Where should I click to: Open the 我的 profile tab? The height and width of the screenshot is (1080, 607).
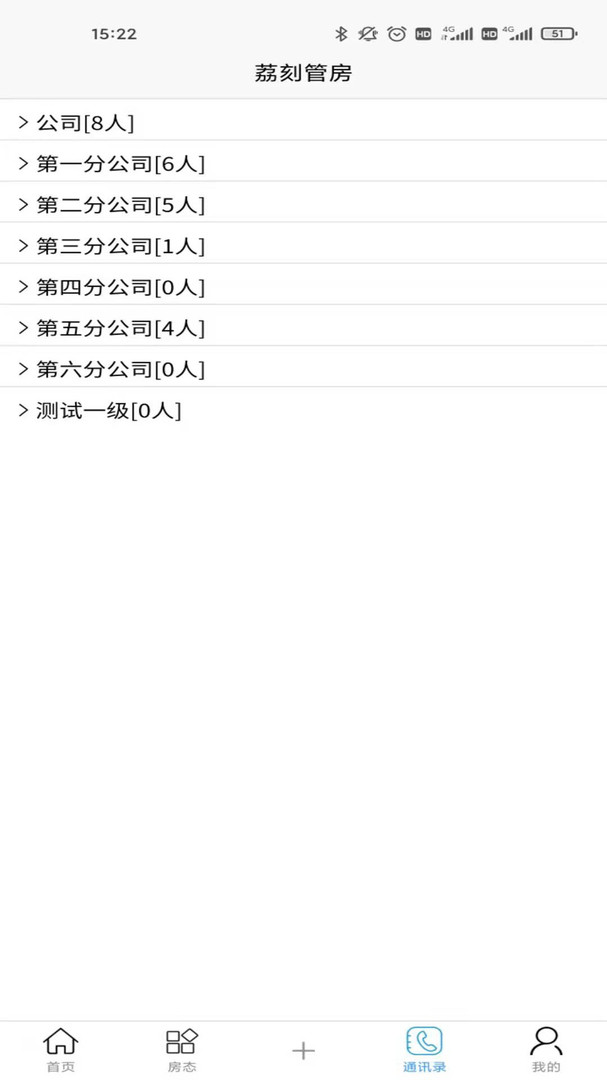546,1050
